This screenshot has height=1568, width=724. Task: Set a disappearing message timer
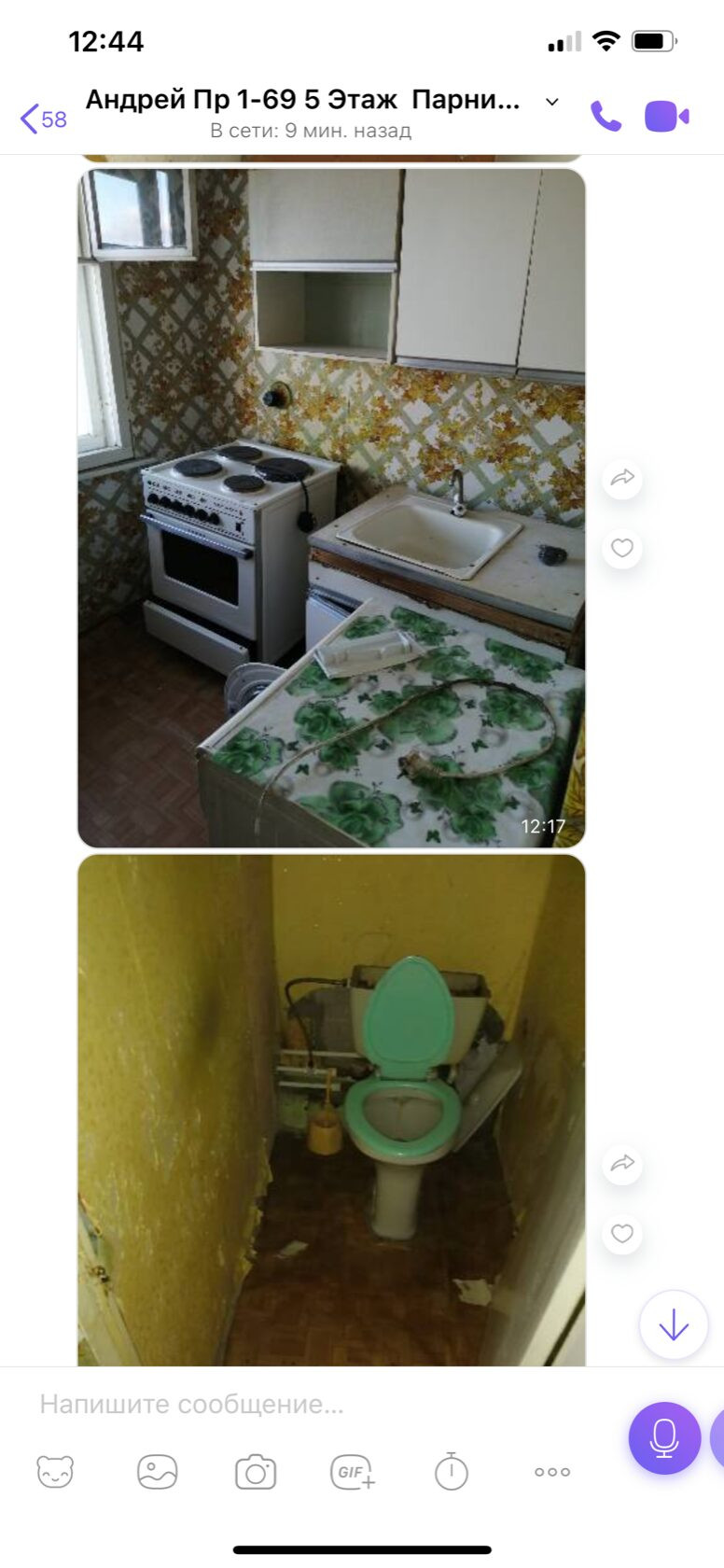click(x=452, y=1471)
